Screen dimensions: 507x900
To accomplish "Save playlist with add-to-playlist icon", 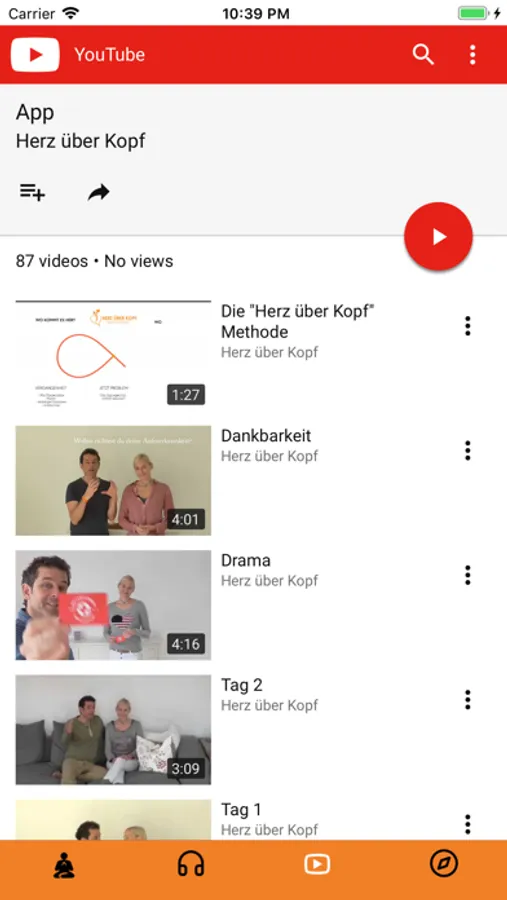I will click(x=33, y=192).
